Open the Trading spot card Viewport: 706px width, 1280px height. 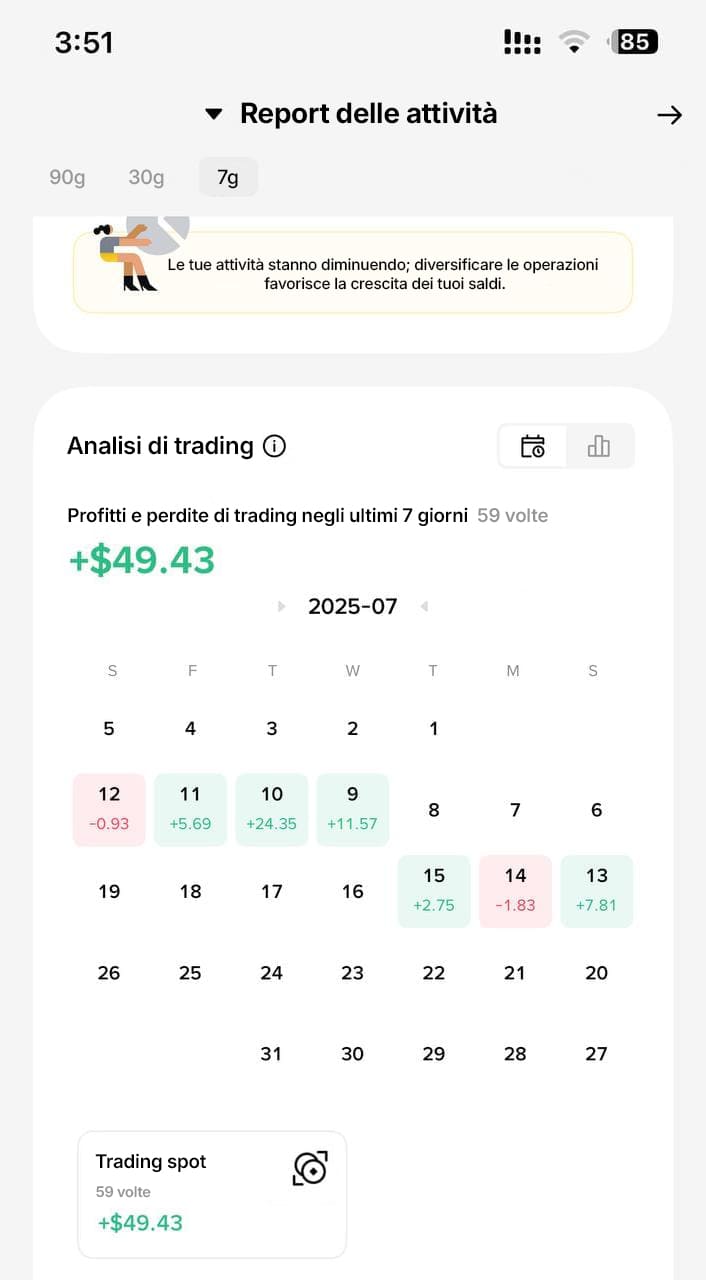[212, 1193]
